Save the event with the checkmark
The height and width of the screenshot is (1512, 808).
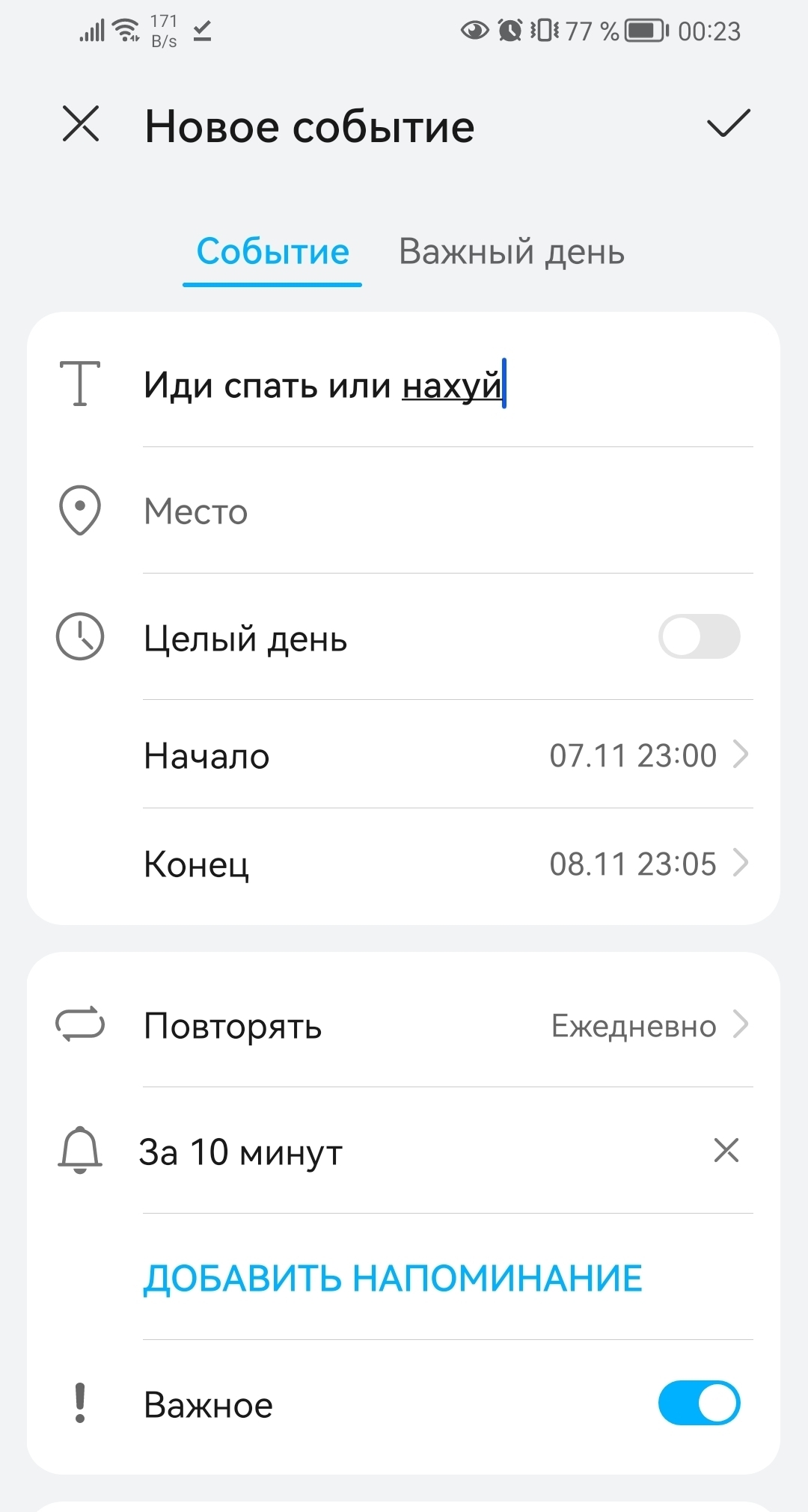(728, 124)
